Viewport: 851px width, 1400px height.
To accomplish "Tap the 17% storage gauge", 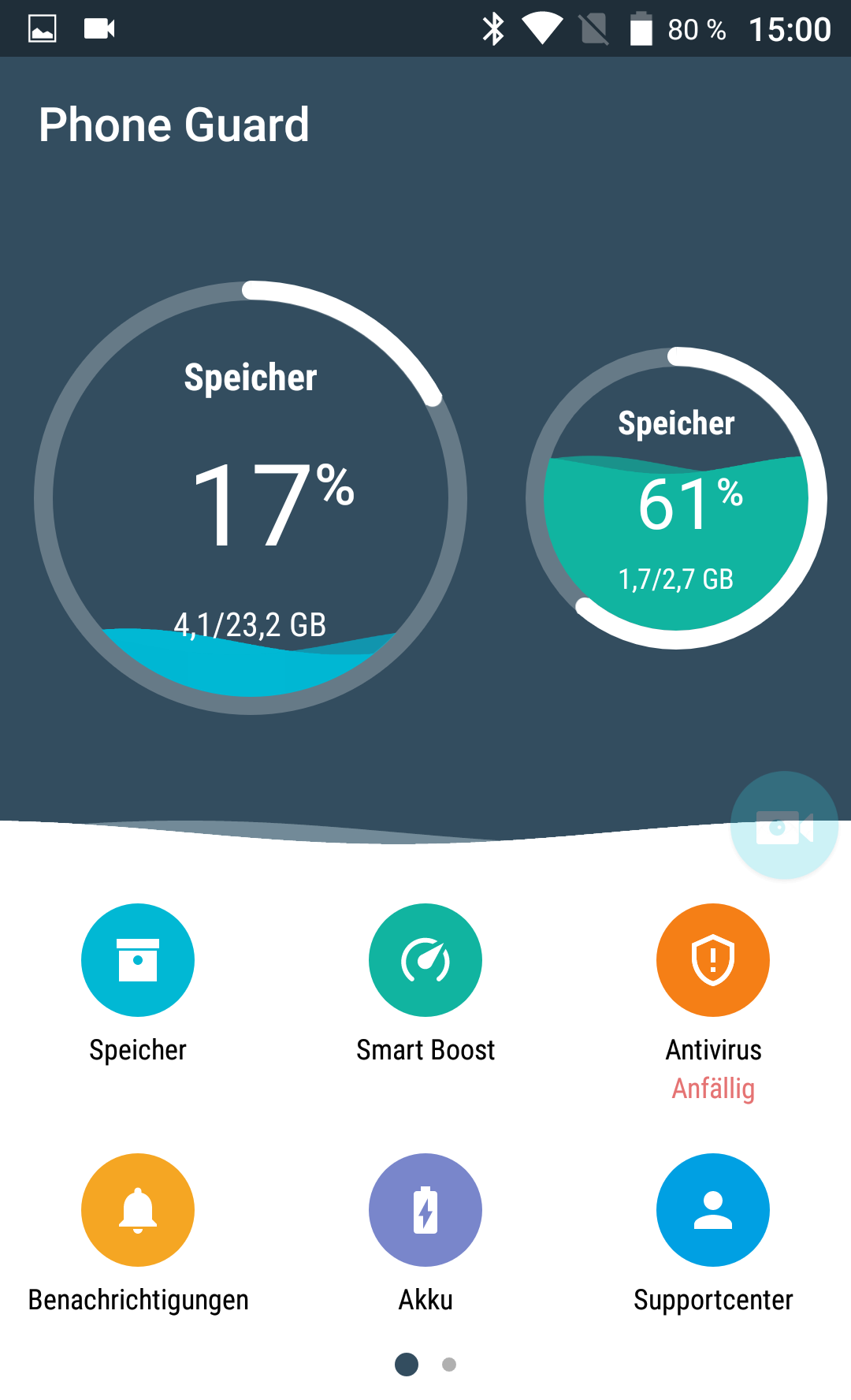I will [251, 498].
